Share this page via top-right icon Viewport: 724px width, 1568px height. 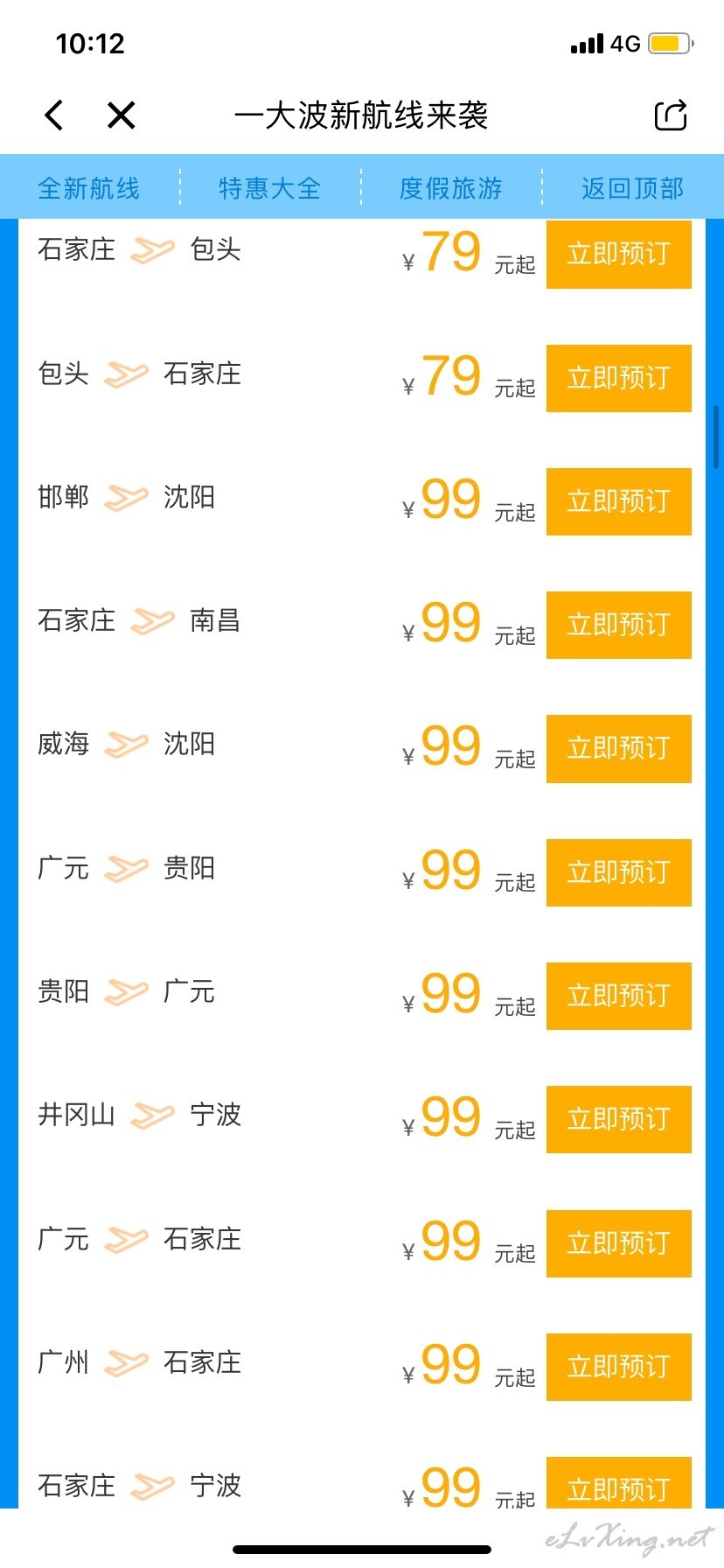671,115
